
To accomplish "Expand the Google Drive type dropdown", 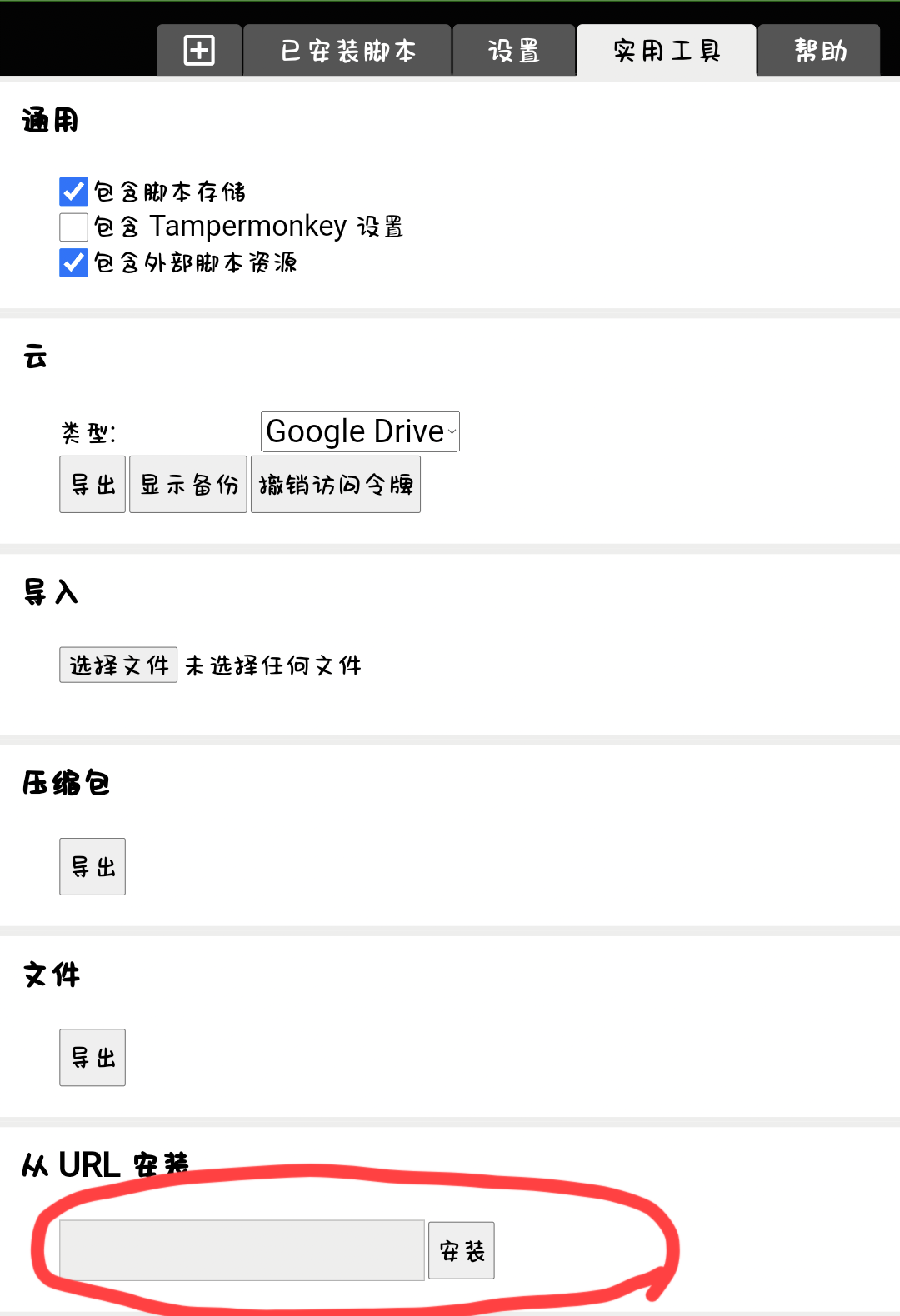I will [x=360, y=431].
